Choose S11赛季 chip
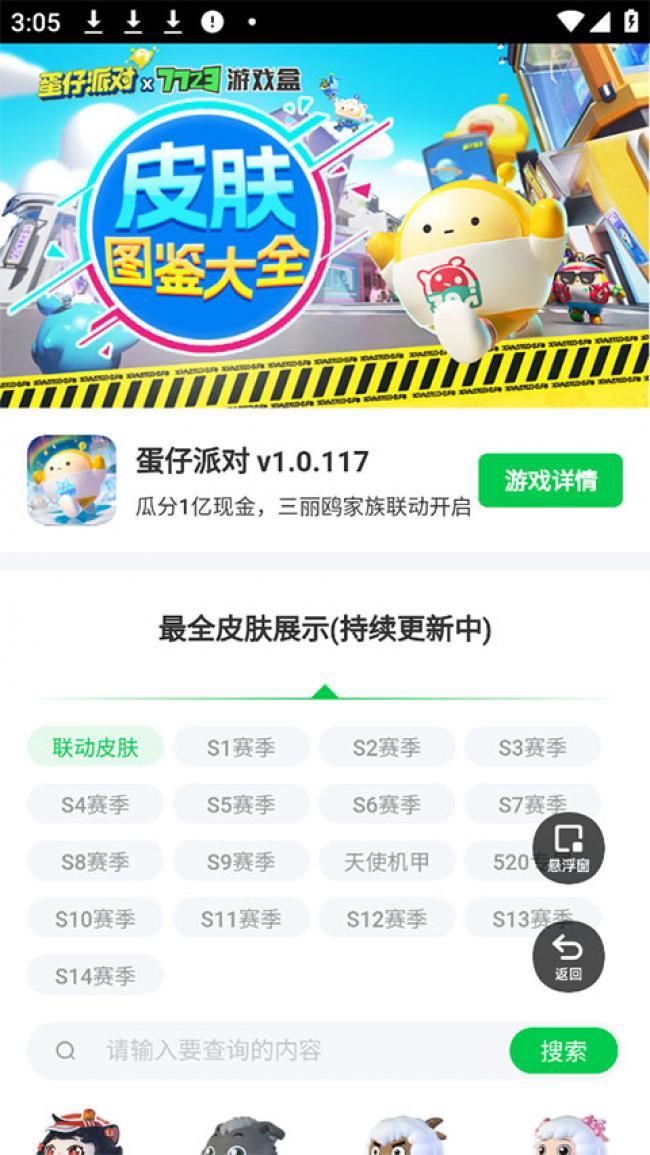This screenshot has width=650, height=1155. pos(241,918)
